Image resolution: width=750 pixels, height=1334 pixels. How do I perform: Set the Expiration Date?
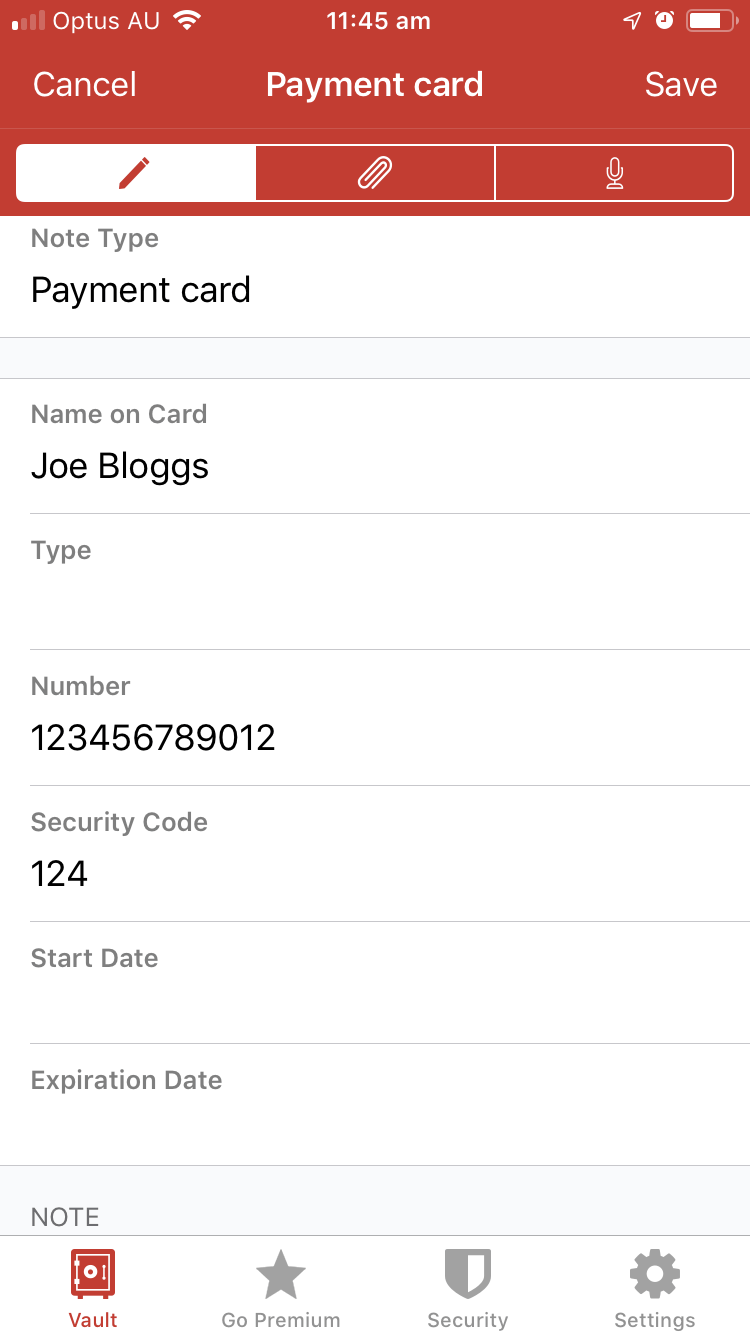click(x=375, y=1105)
